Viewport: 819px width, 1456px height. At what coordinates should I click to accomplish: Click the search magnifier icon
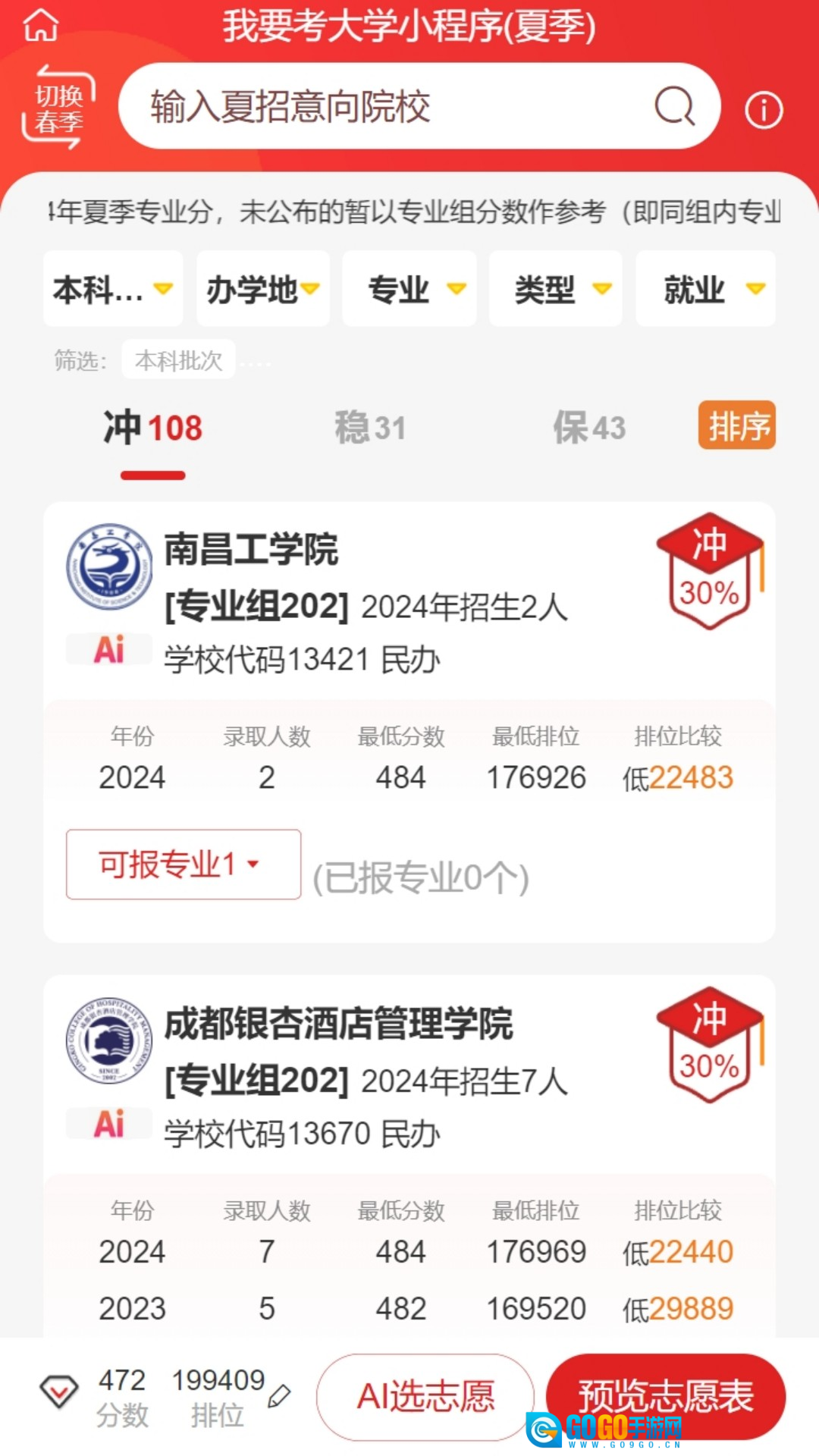(674, 107)
